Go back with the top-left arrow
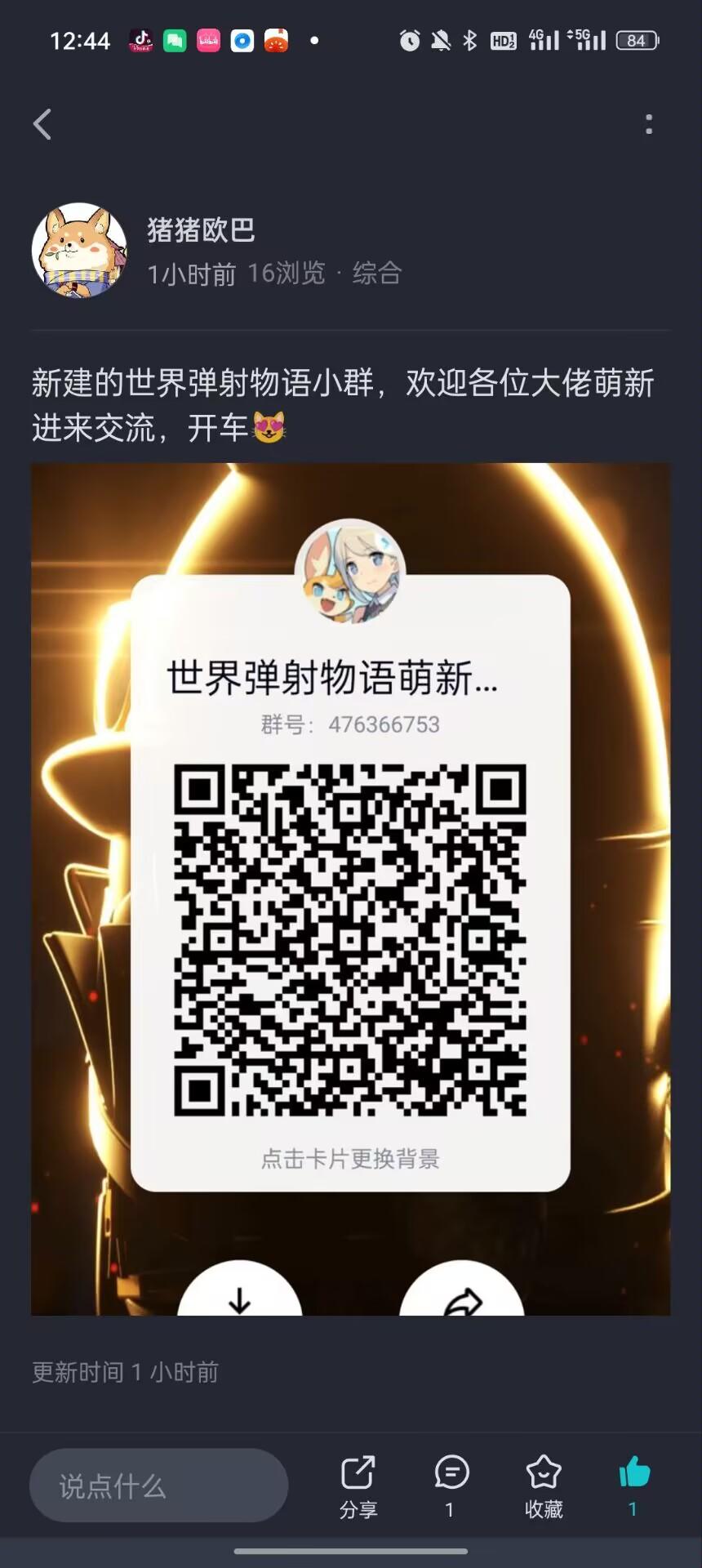Viewport: 702px width, 1568px height. [42, 124]
